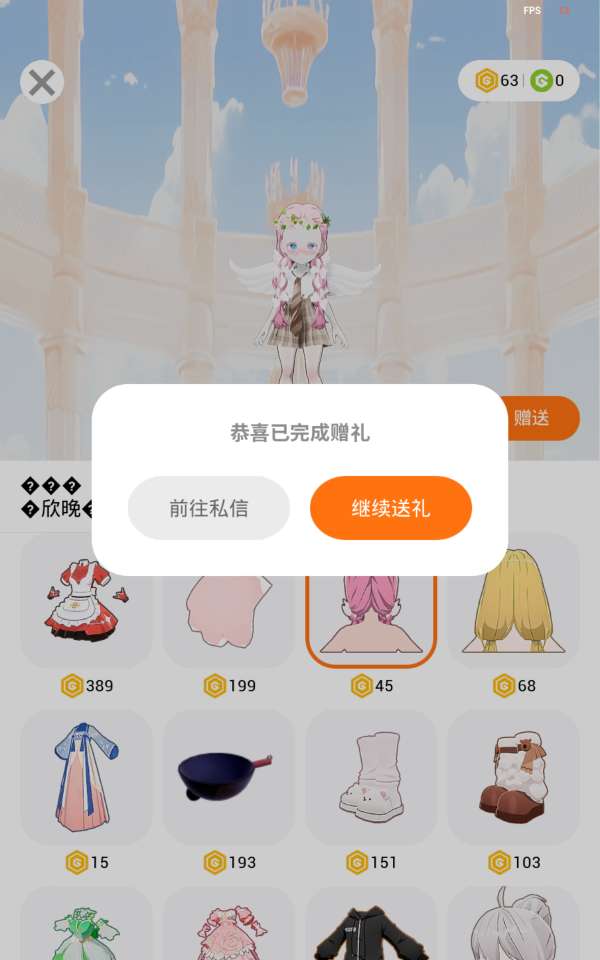The image size is (600, 960).
Task: Select the black hoodie item
Action: (371, 923)
